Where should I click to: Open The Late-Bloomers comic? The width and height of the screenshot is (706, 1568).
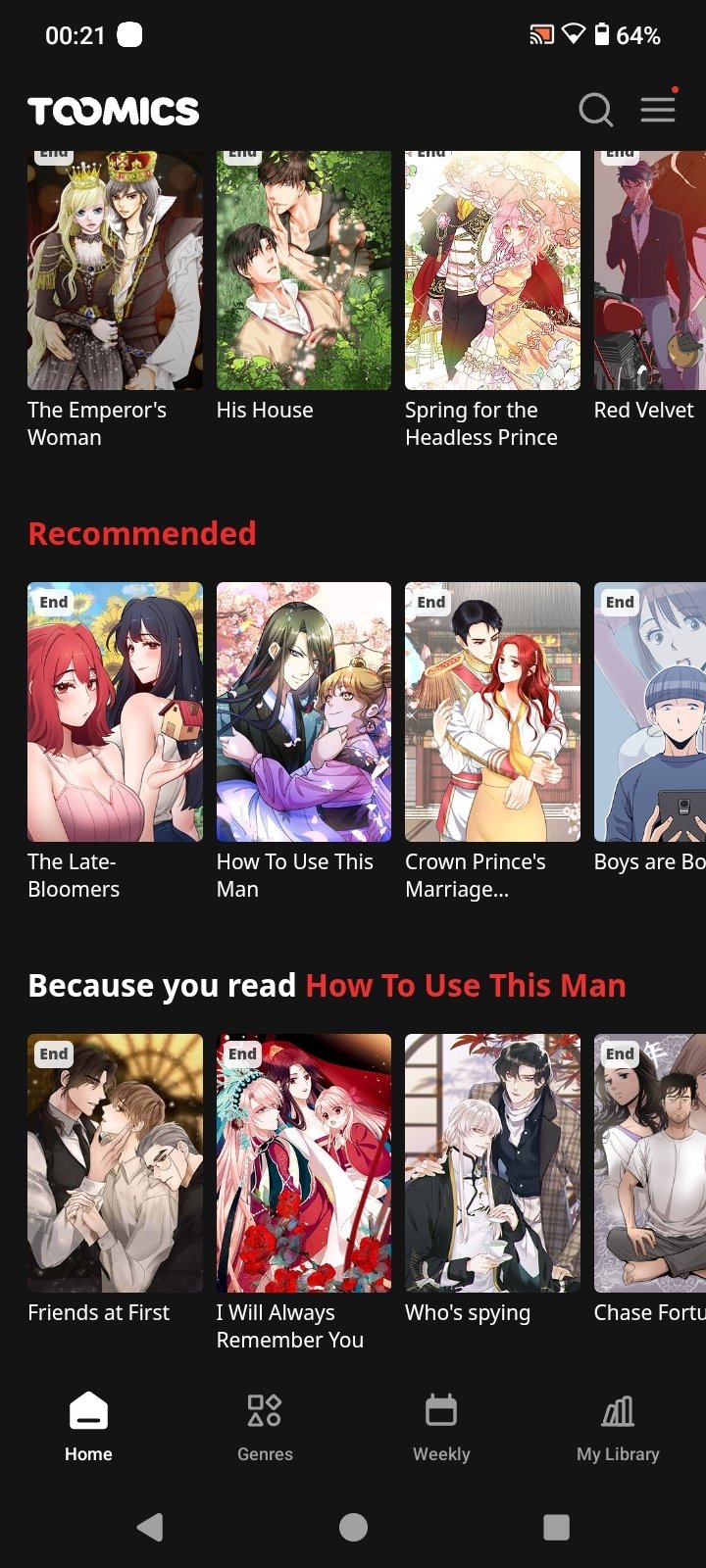click(x=115, y=712)
